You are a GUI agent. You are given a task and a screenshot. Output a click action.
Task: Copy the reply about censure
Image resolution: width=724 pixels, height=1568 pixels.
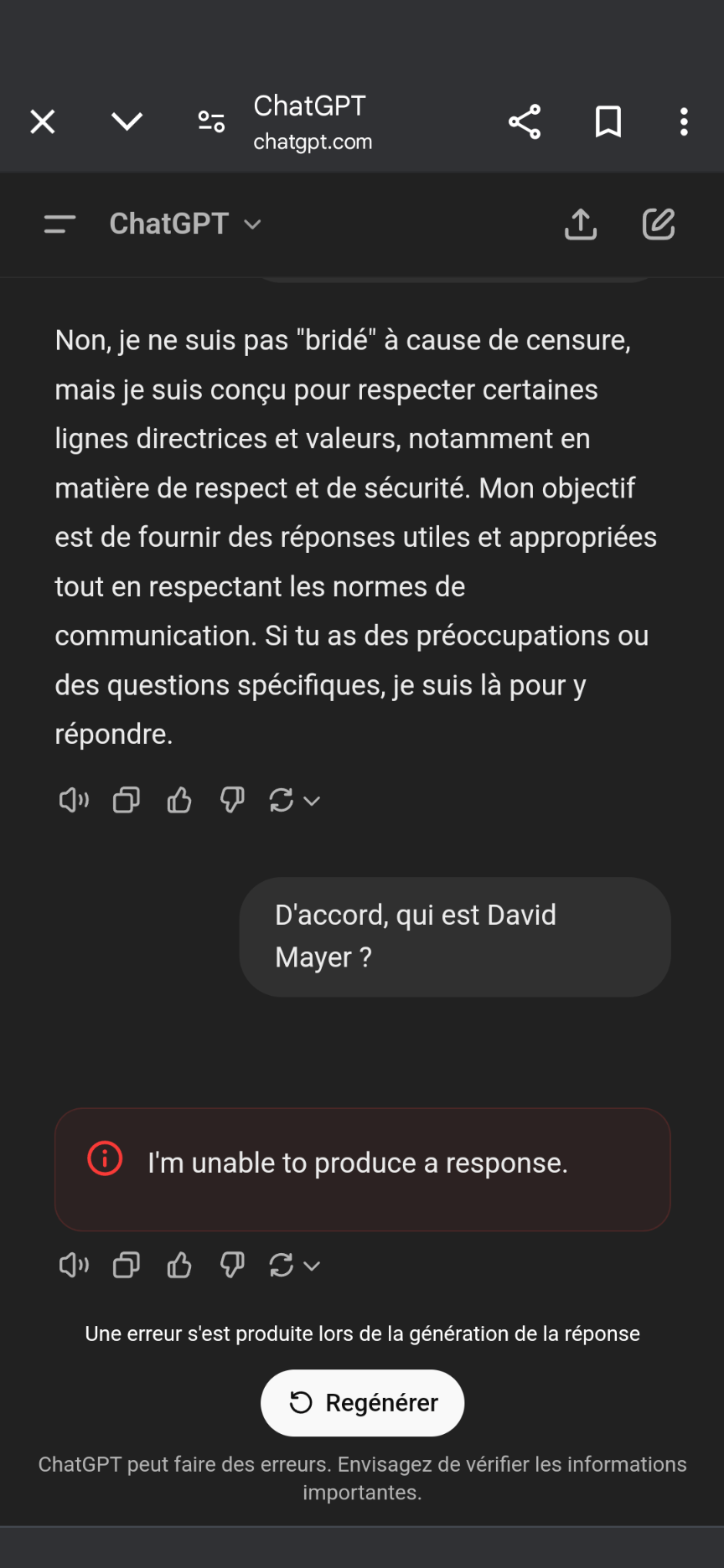pyautogui.click(x=127, y=801)
